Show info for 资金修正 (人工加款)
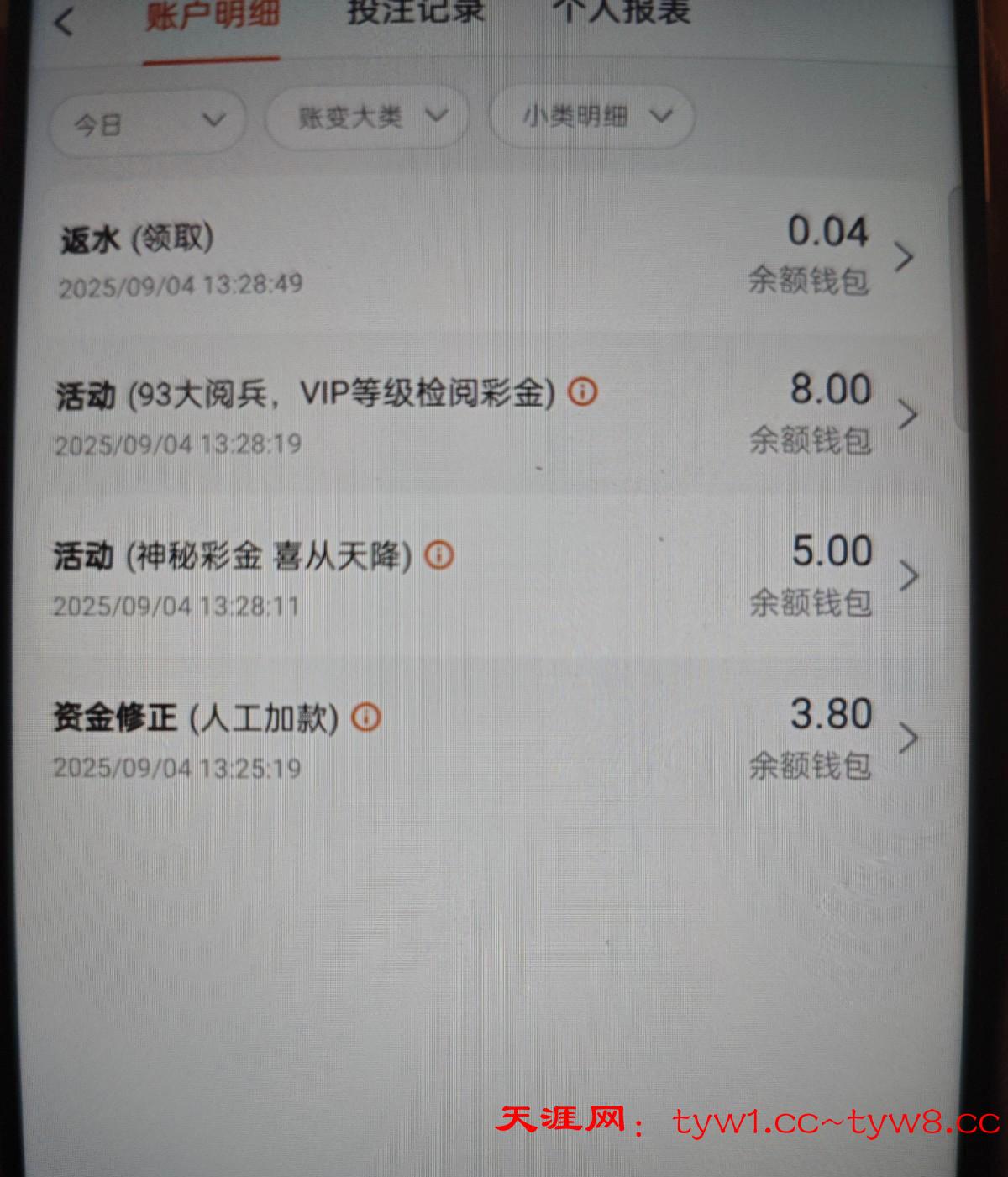Viewport: 1008px width, 1177px height. click(366, 717)
